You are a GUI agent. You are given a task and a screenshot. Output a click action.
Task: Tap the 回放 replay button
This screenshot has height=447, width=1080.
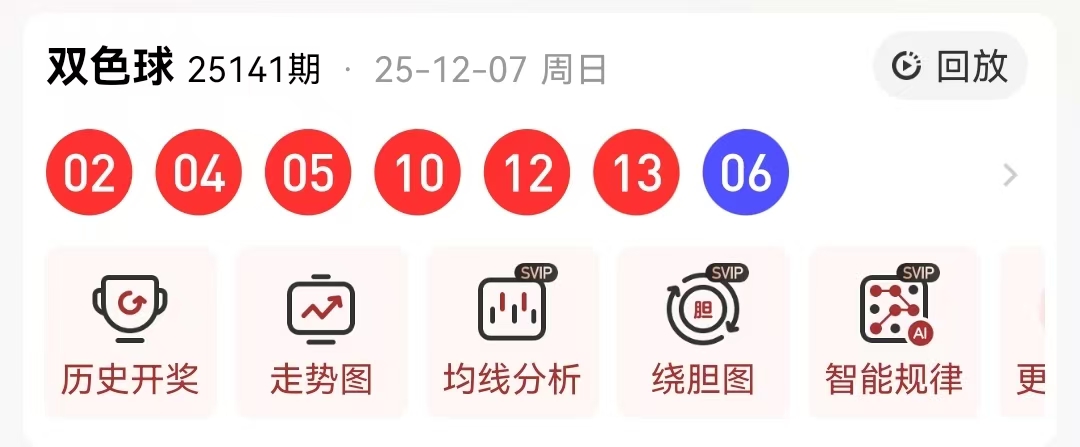950,66
